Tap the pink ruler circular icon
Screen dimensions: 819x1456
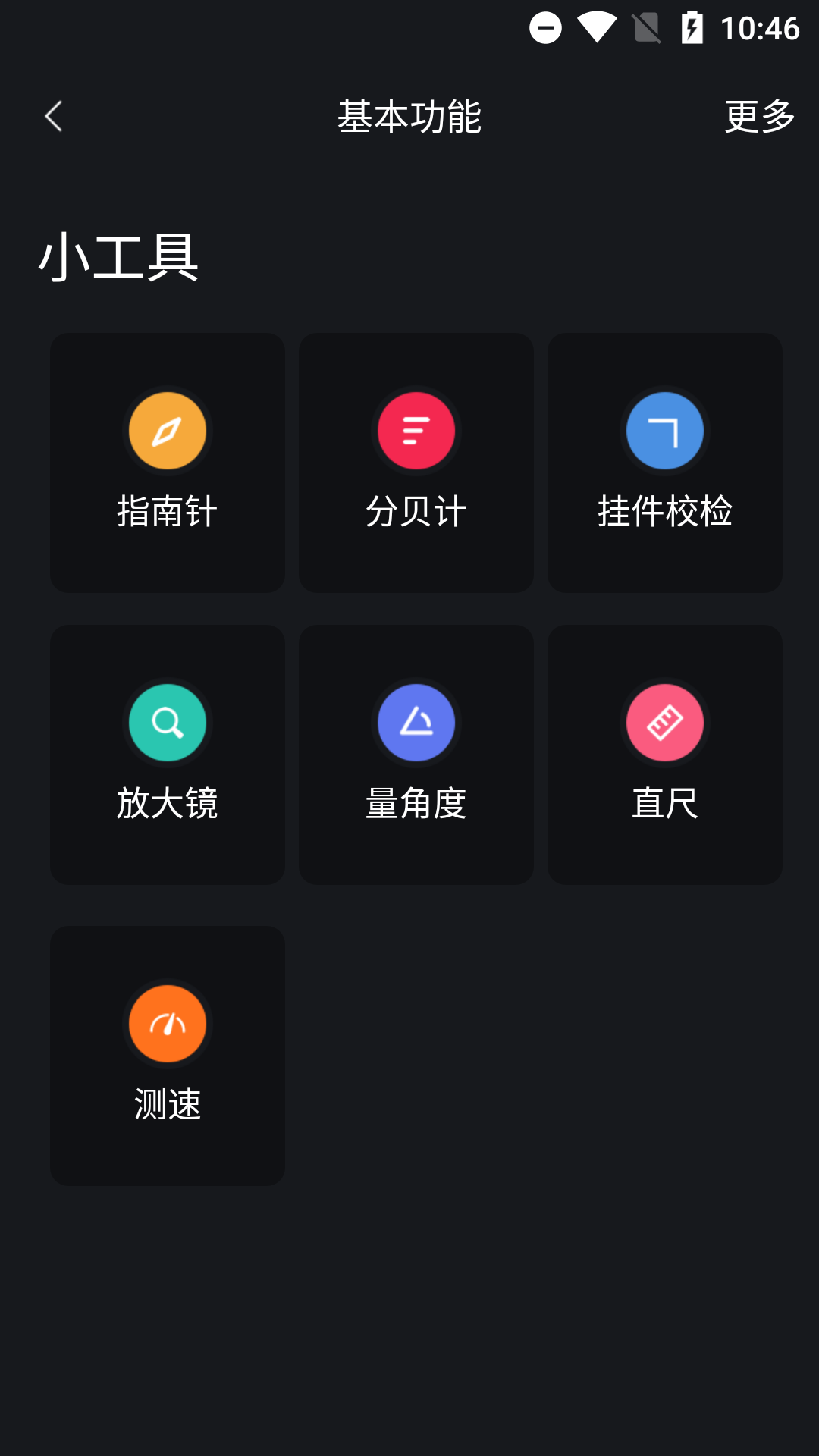point(665,722)
